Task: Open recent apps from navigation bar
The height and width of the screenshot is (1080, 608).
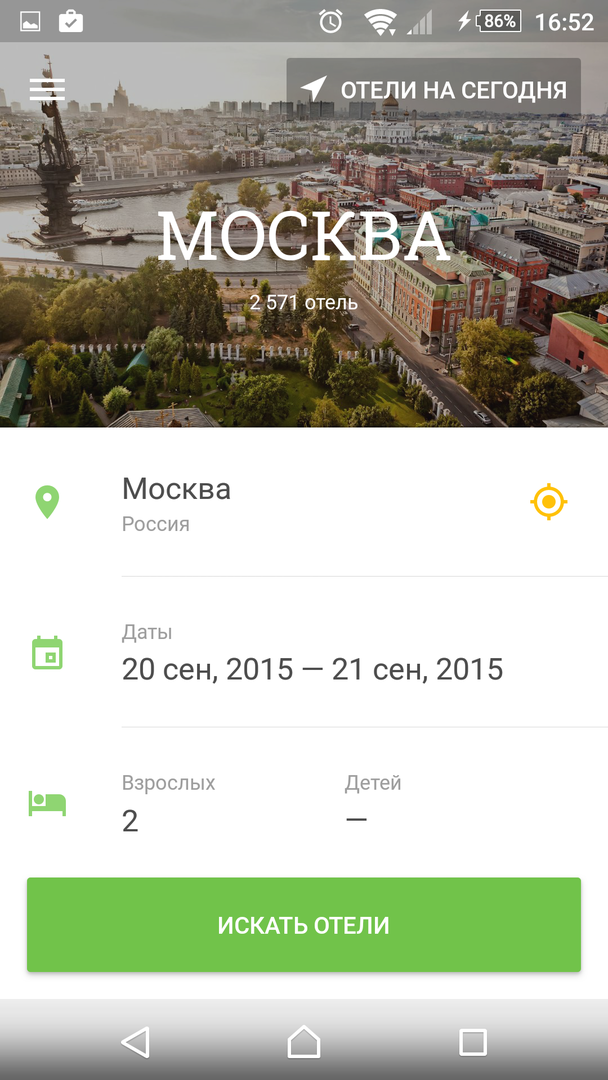Action: (x=472, y=1042)
